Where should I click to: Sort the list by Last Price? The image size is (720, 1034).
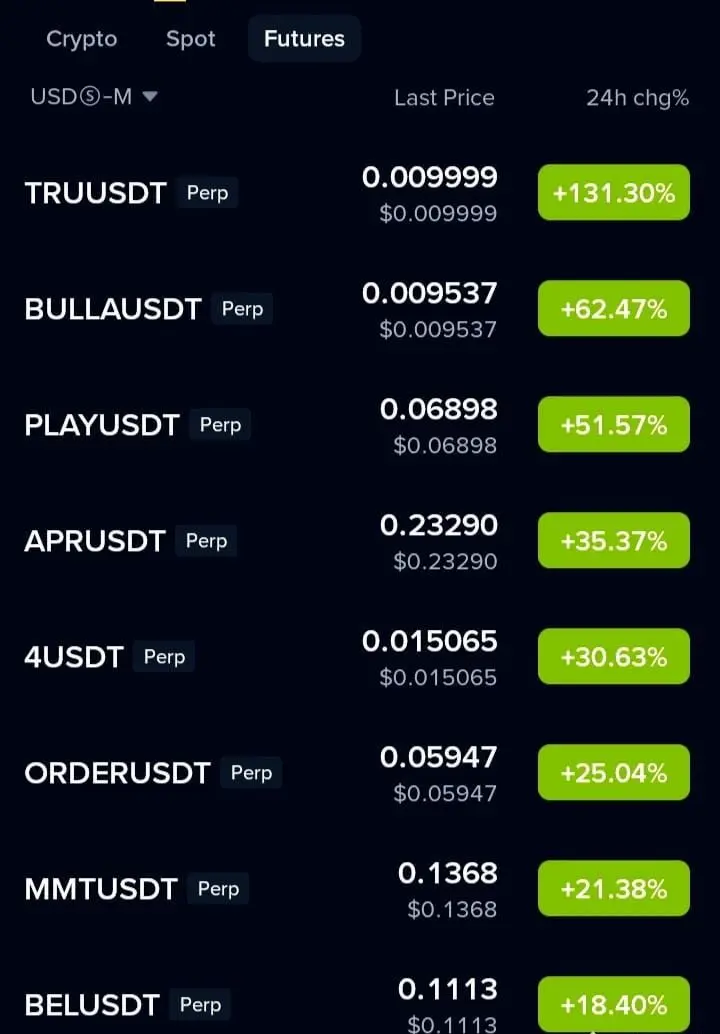click(x=444, y=98)
